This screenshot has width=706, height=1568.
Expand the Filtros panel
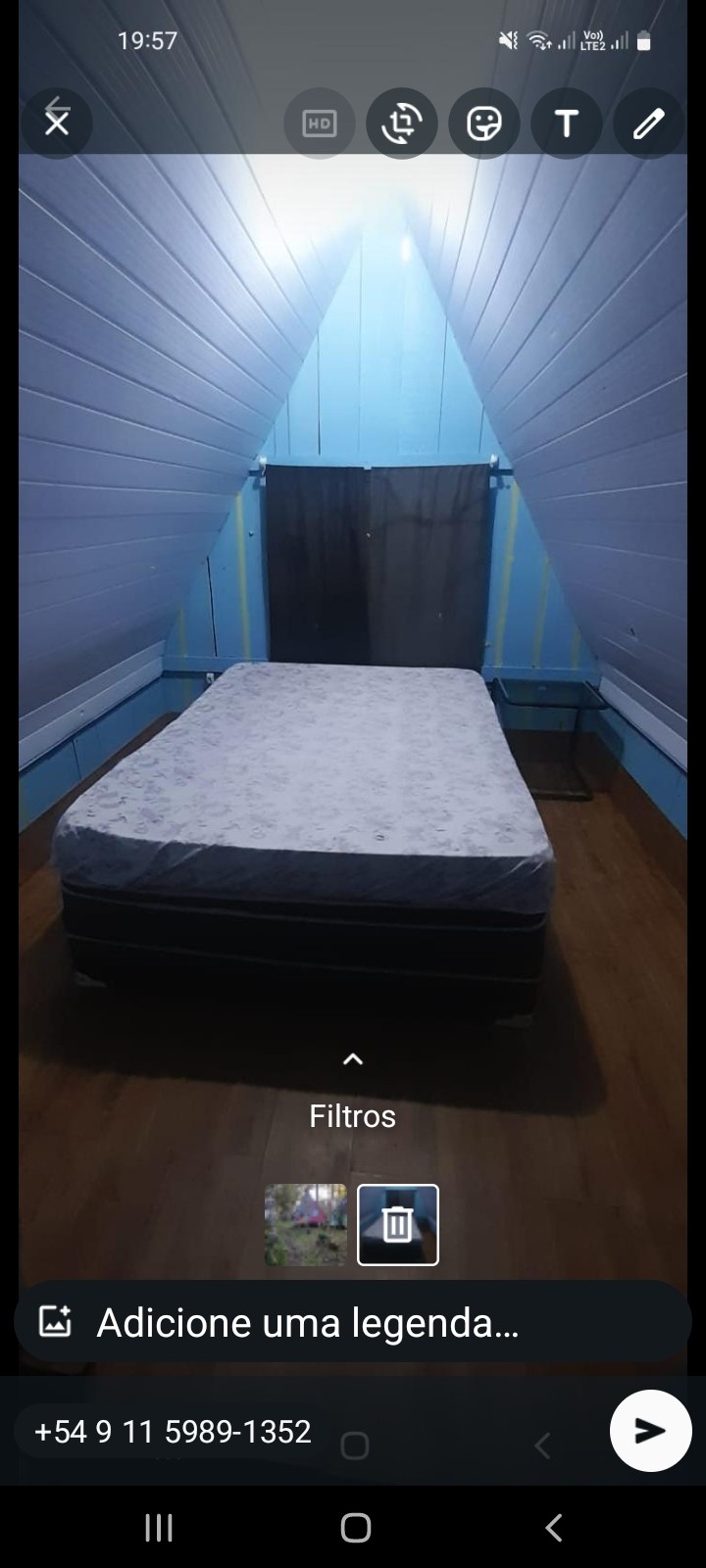click(353, 1060)
